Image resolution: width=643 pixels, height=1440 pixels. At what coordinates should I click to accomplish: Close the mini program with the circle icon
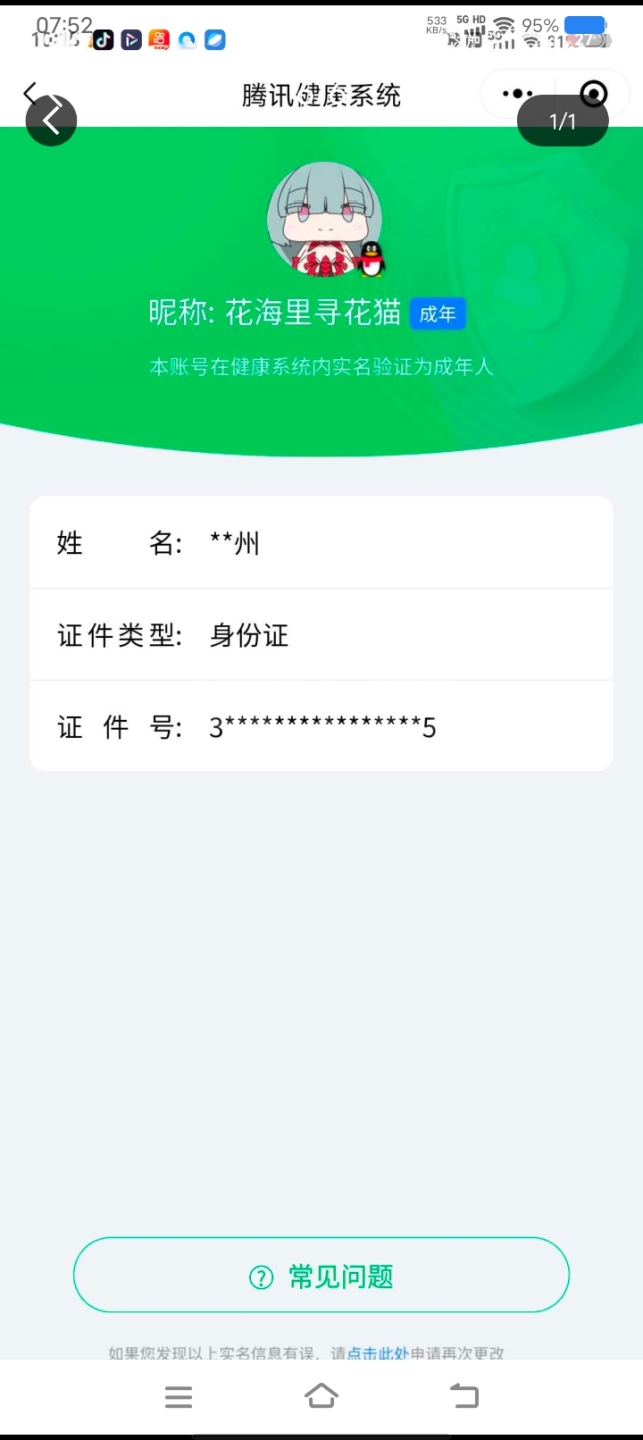594,94
